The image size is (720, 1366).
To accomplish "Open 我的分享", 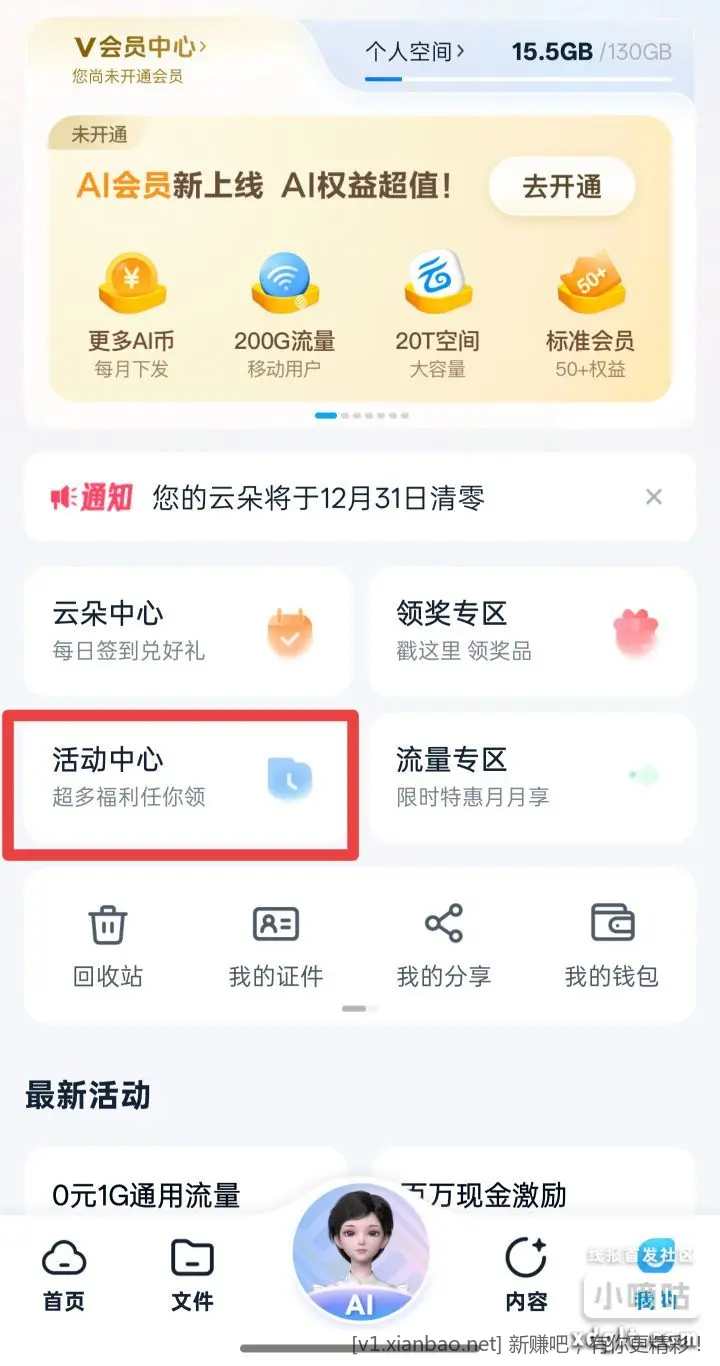I will tap(443, 946).
